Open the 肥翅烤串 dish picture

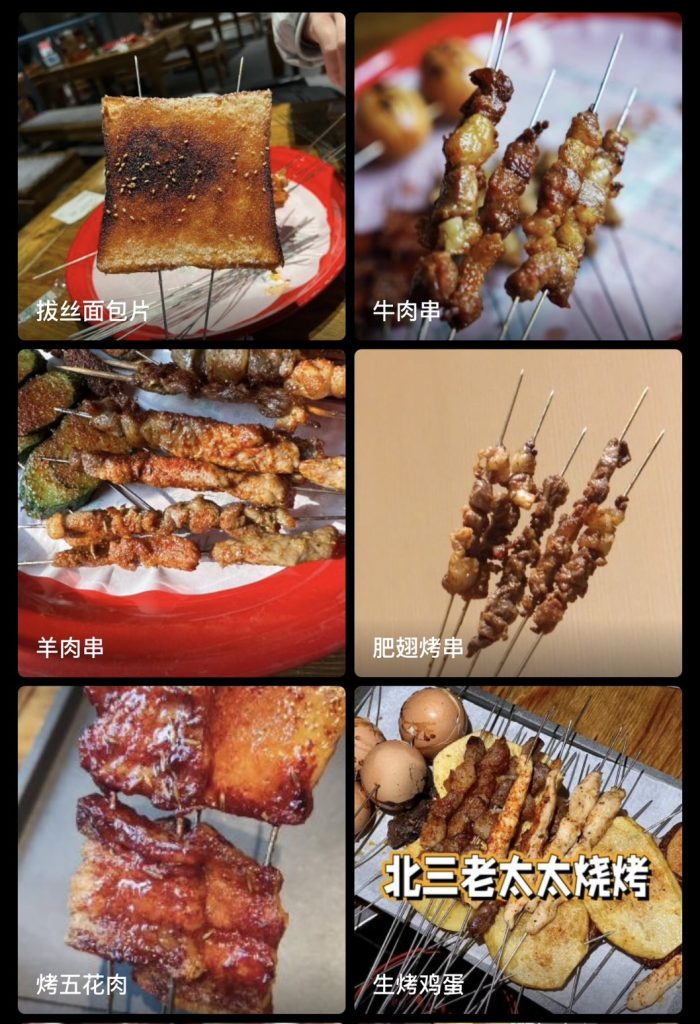518,512
